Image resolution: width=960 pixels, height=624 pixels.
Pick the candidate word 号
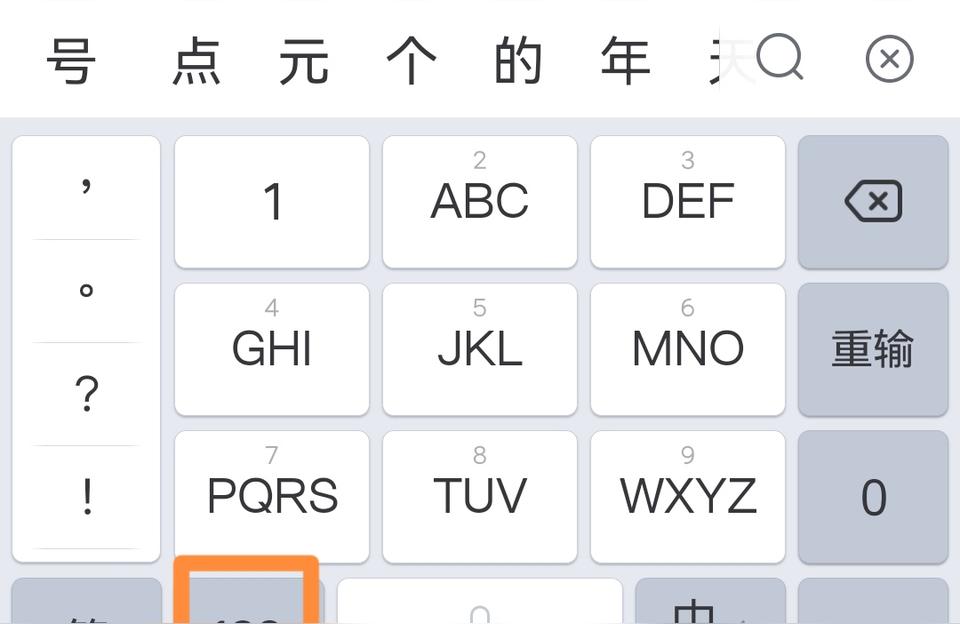click(71, 62)
